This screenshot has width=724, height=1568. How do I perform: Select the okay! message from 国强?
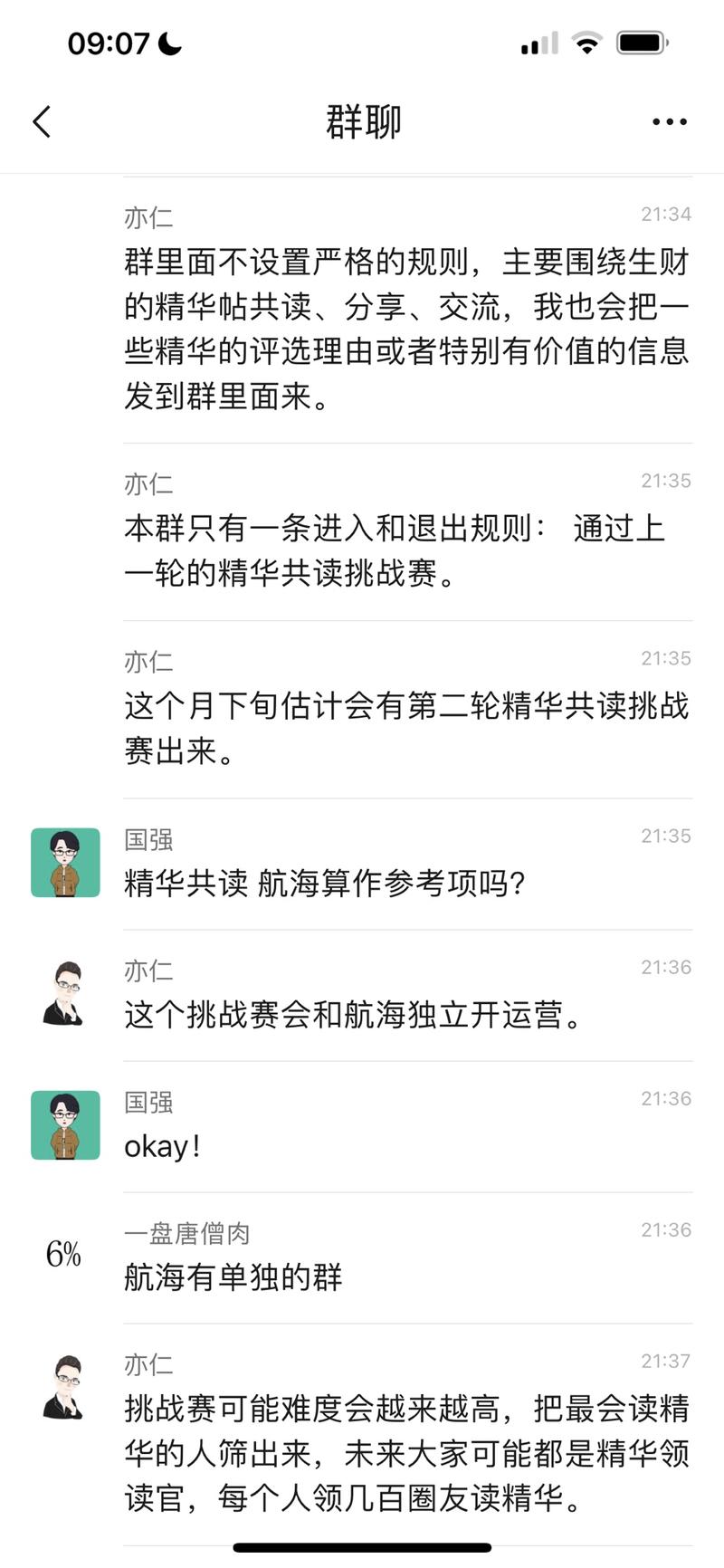(x=163, y=1145)
